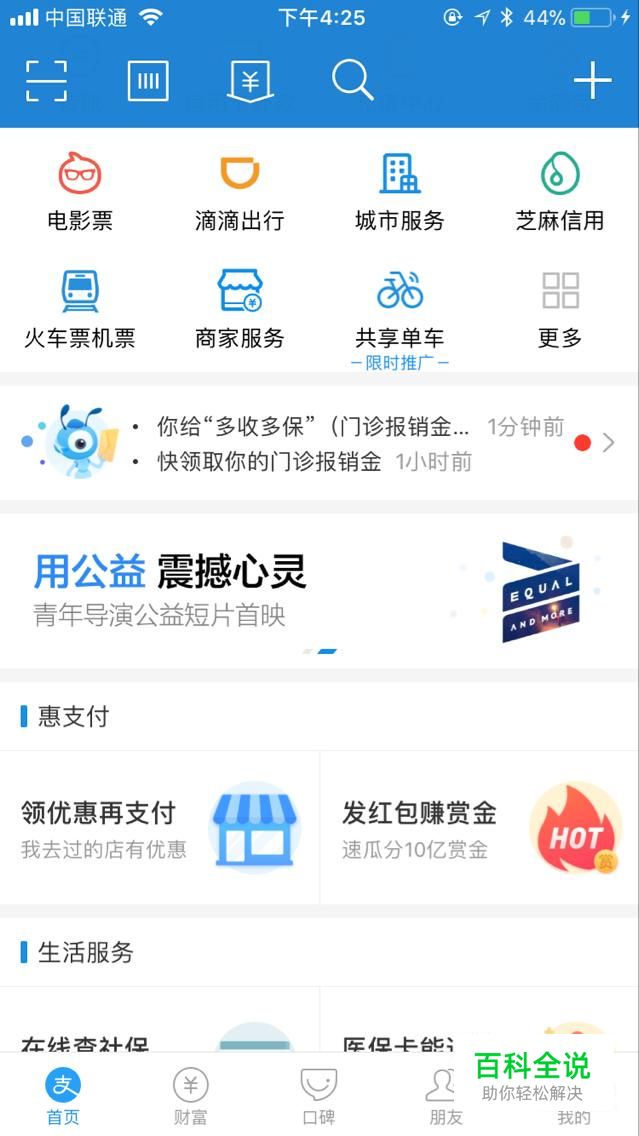Open 共享单车 bike sharing
Viewport: 639px width, 1136px height.
[400, 309]
